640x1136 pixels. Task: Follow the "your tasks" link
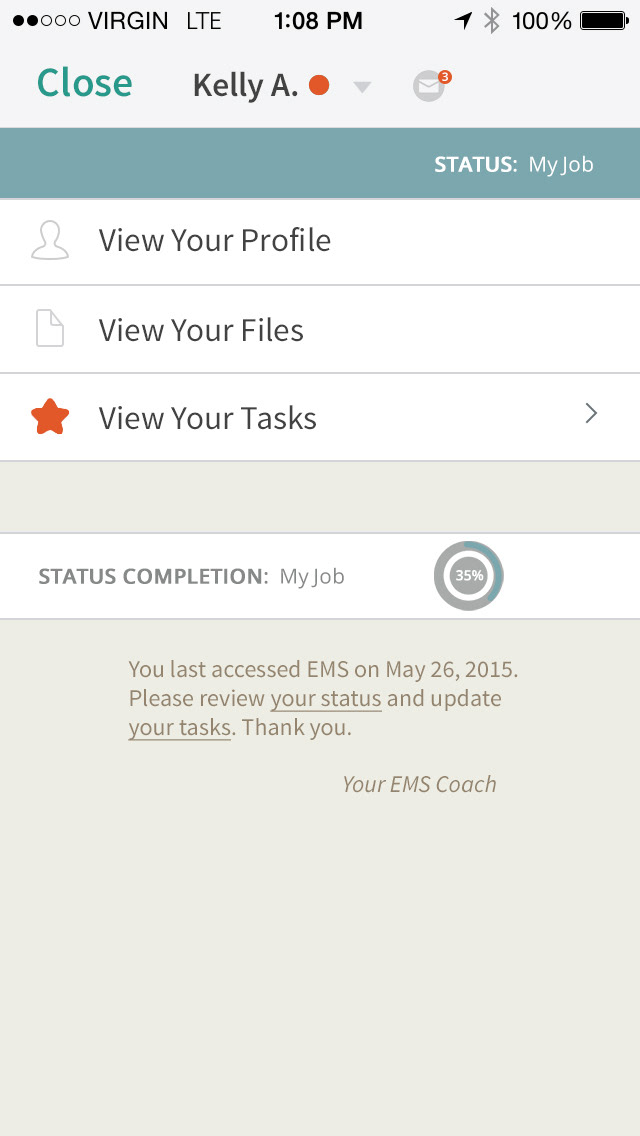click(x=180, y=728)
